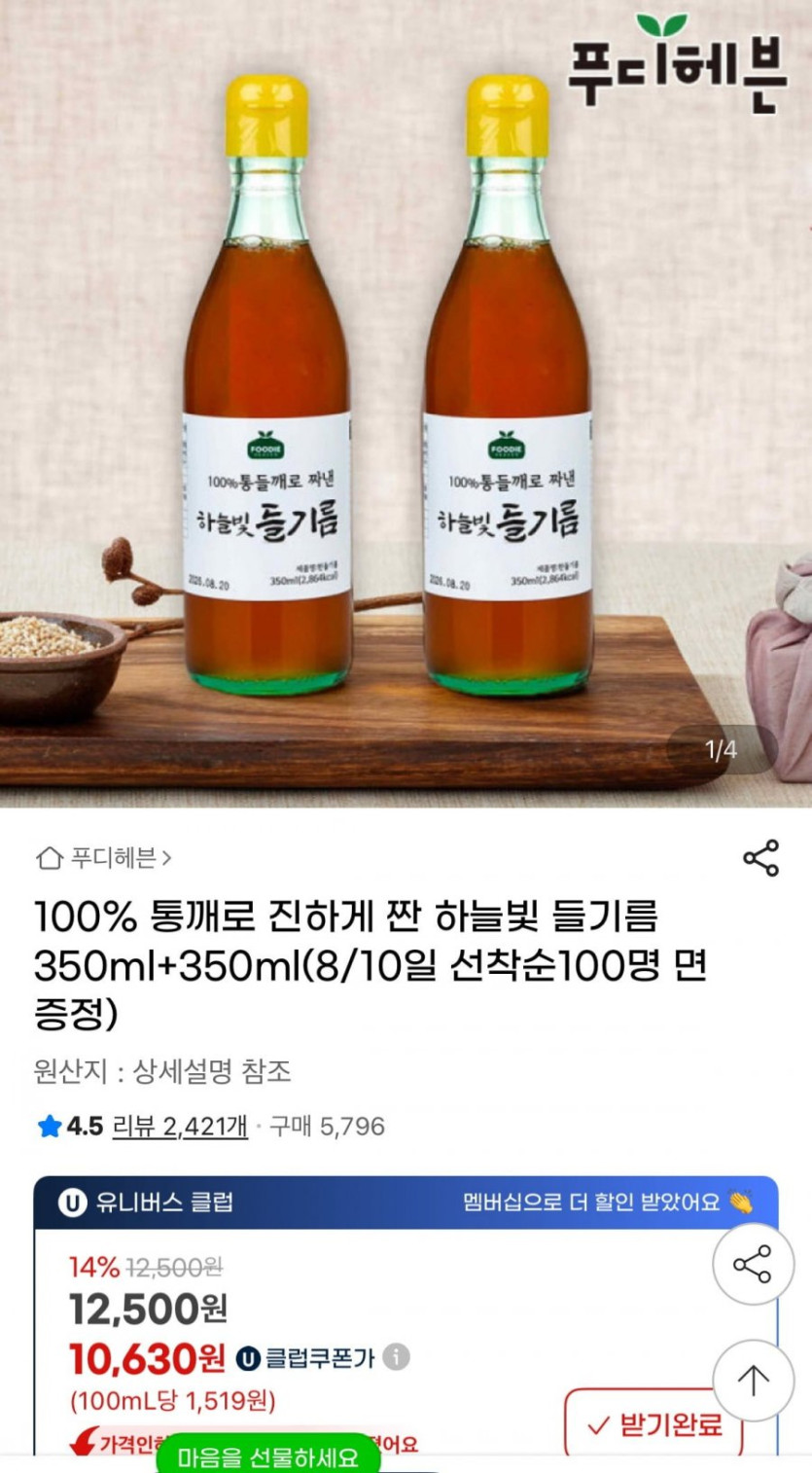Open next product image via 1/4 indicator
The width and height of the screenshot is (812, 1473).
722,747
